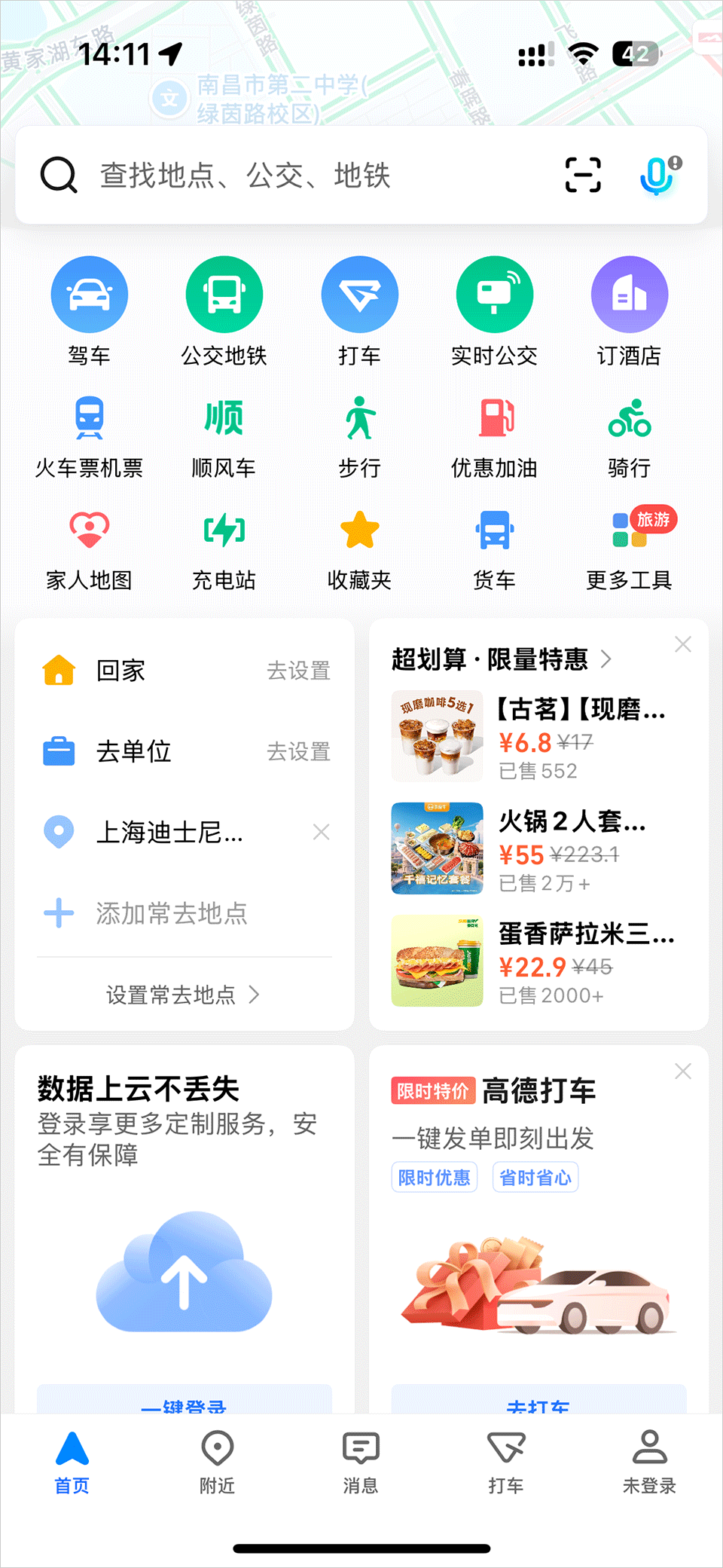Open 更多工具 more tools

click(x=629, y=549)
